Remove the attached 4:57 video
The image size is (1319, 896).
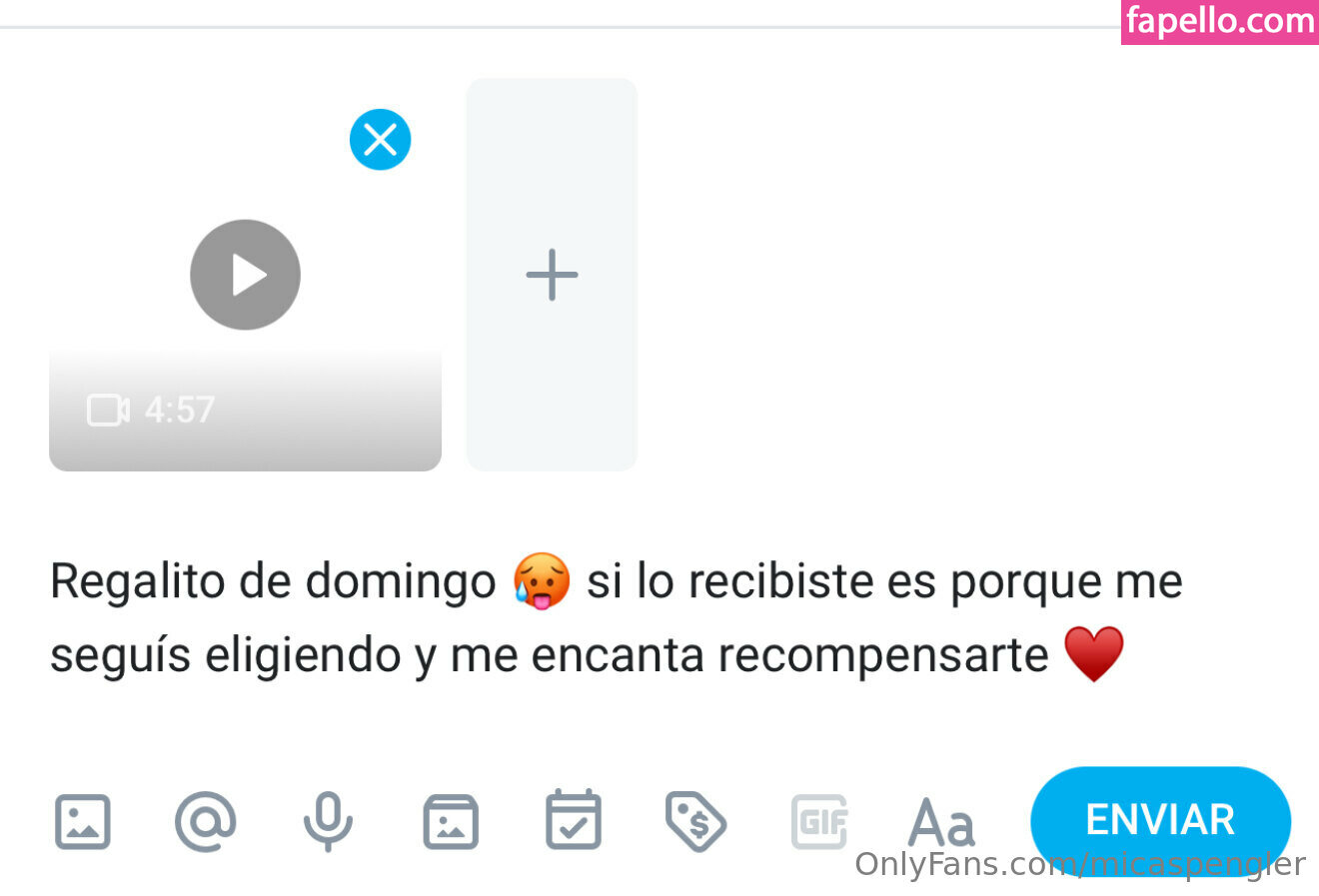point(380,140)
